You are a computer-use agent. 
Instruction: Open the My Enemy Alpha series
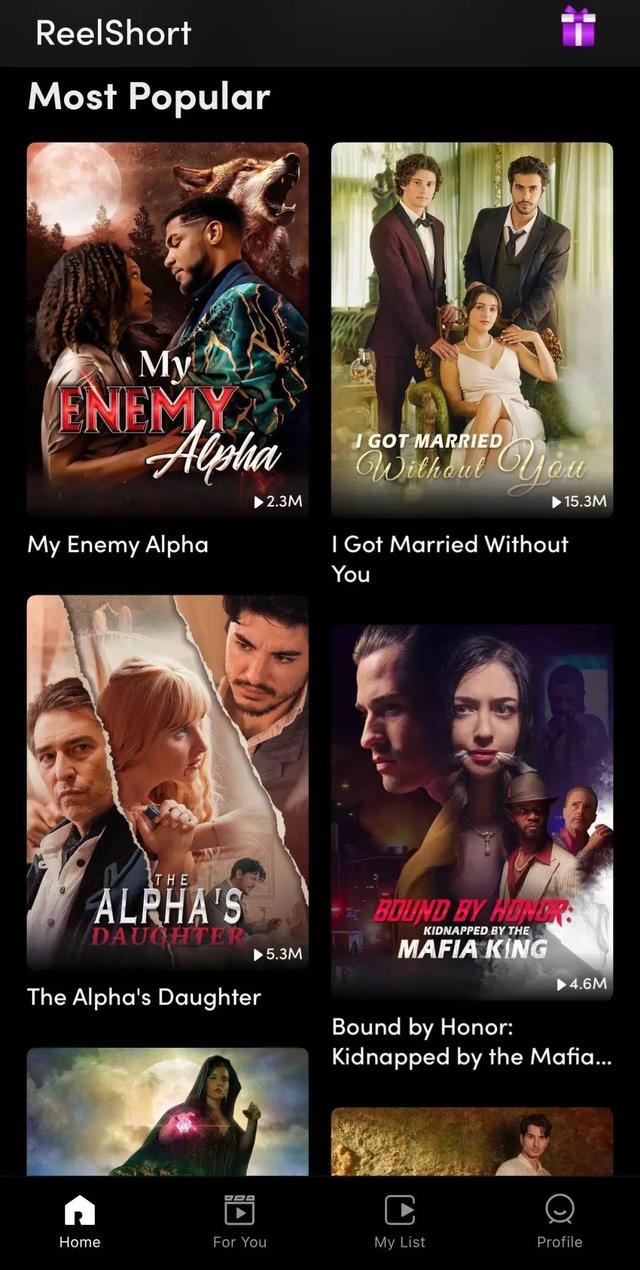(x=167, y=329)
